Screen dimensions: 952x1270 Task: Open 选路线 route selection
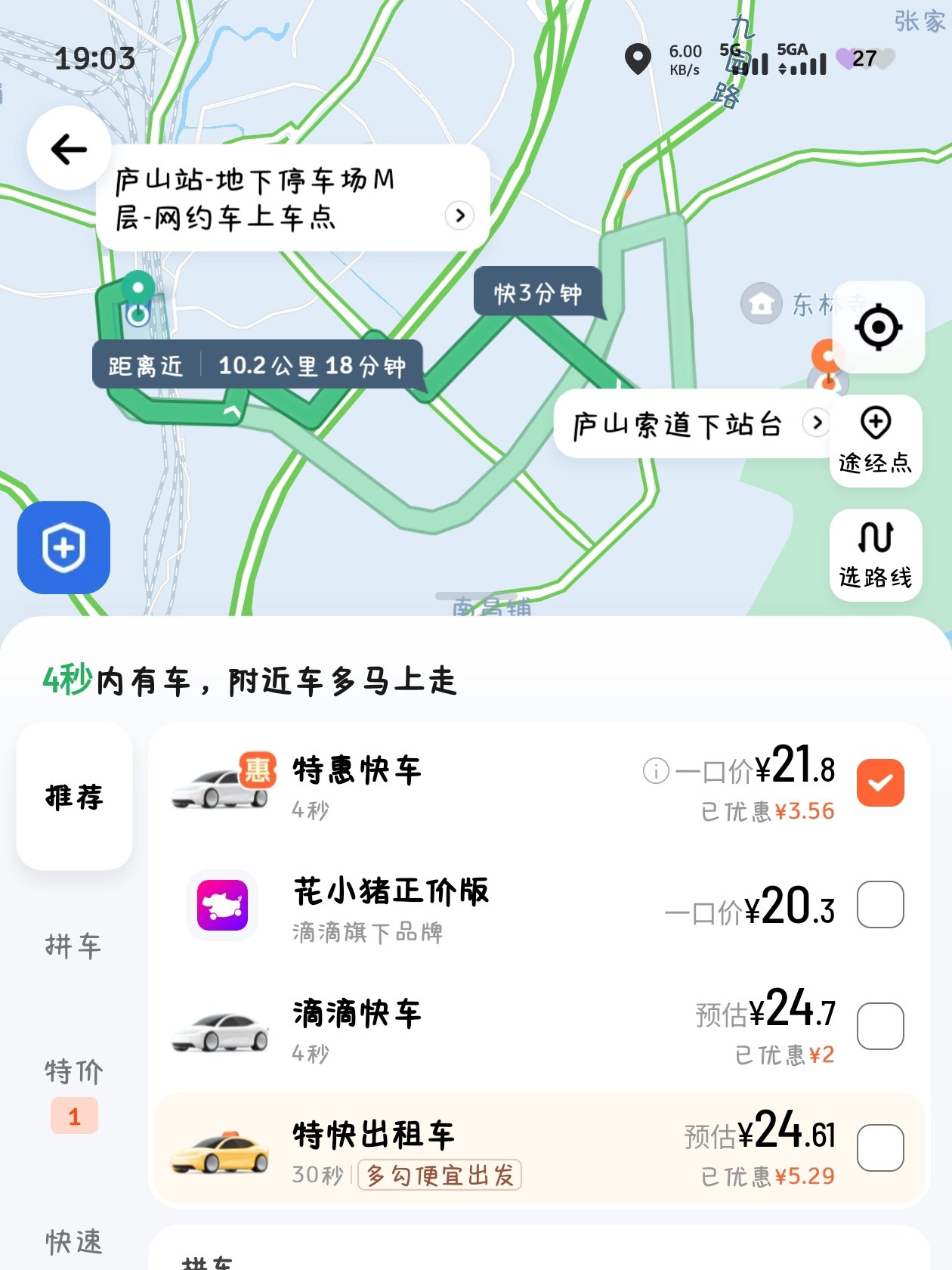click(x=875, y=555)
